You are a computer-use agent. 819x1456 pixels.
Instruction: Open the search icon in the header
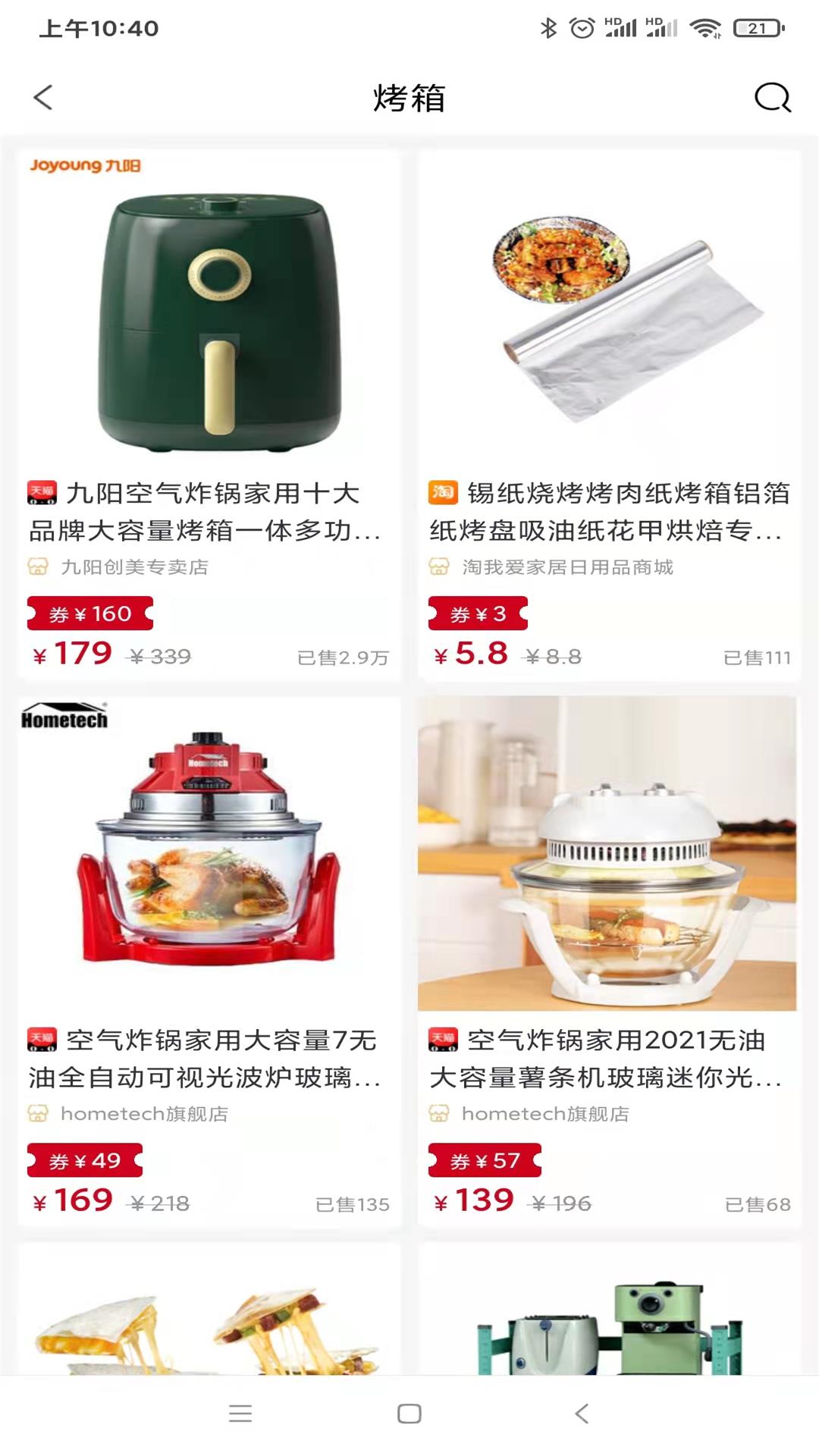coord(772,98)
